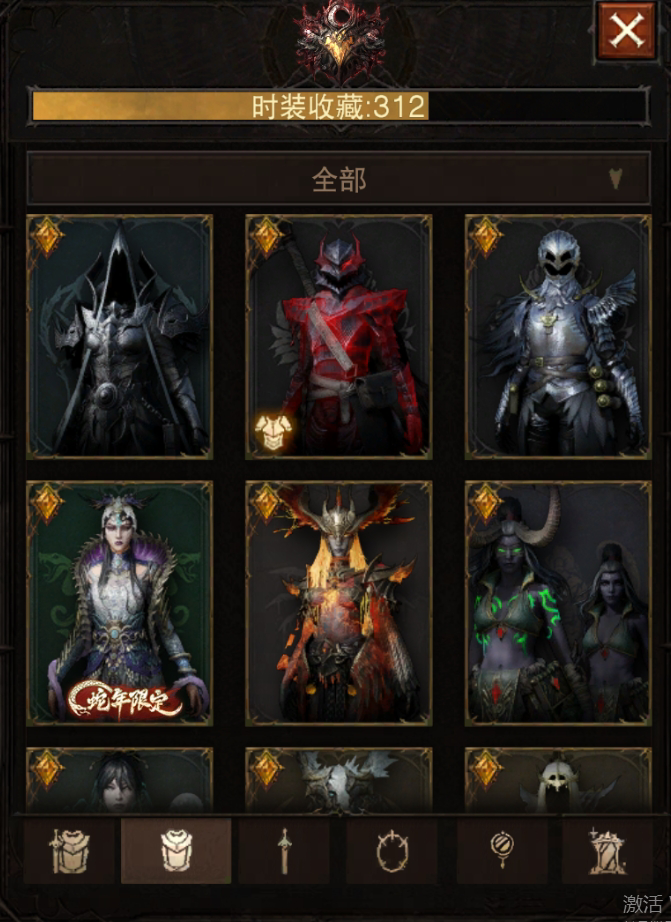The width and height of the screenshot is (671, 922).
Task: Close the cosmetics collection panel
Action: click(x=626, y=30)
